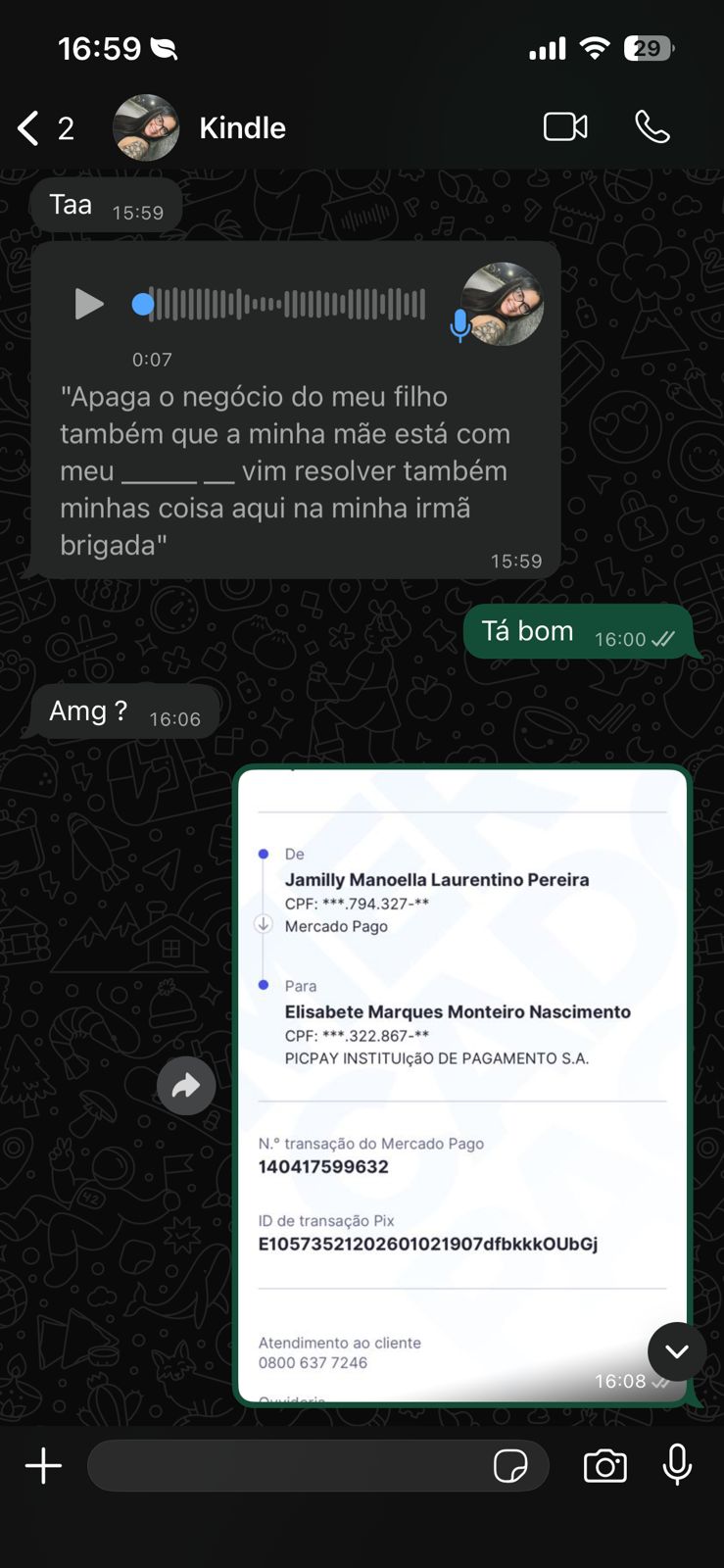Screen dimensions: 724x1568
Task: Open Kindle contact profile info
Action: (242, 128)
